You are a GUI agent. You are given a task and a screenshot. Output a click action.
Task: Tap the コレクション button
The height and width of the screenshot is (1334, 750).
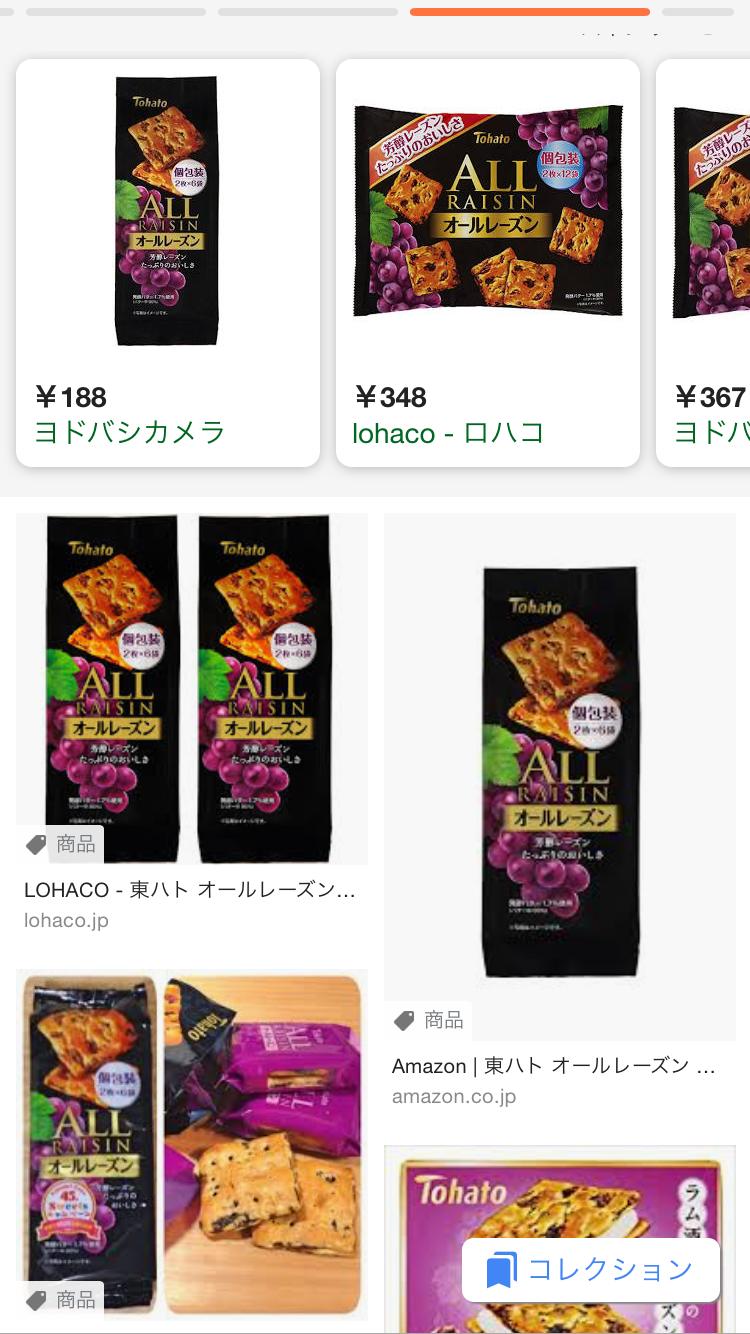tap(590, 1270)
